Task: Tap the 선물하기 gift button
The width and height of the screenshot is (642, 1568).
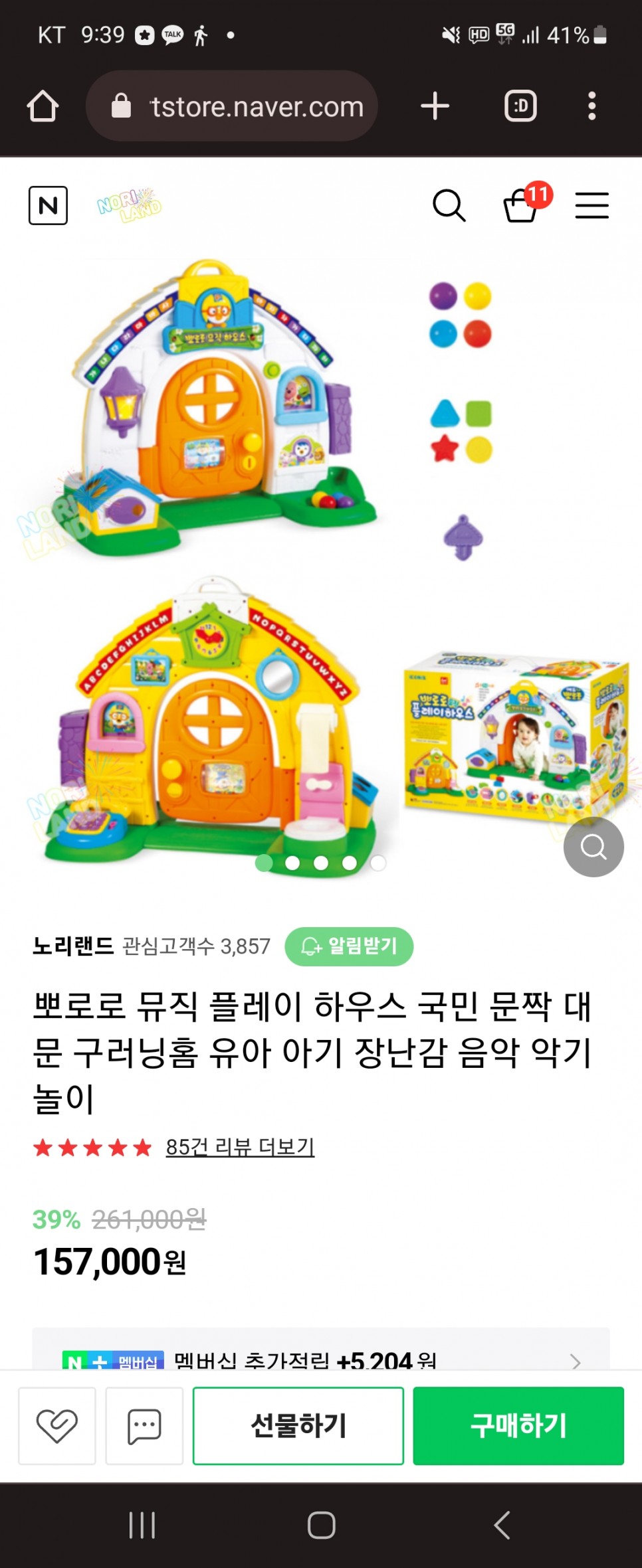Action: (x=298, y=1425)
